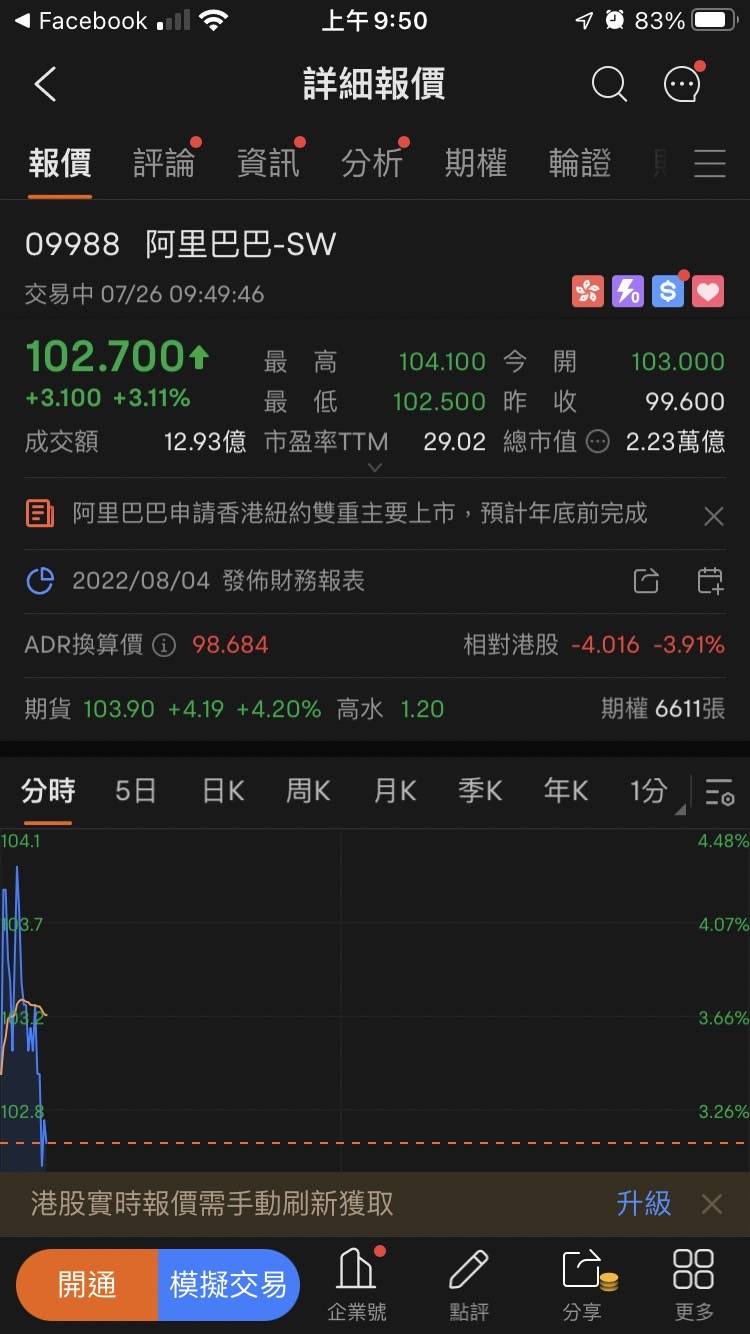The width and height of the screenshot is (750, 1334).
Task: Tap the blue dollar-sign quote purchase icon
Action: (667, 291)
